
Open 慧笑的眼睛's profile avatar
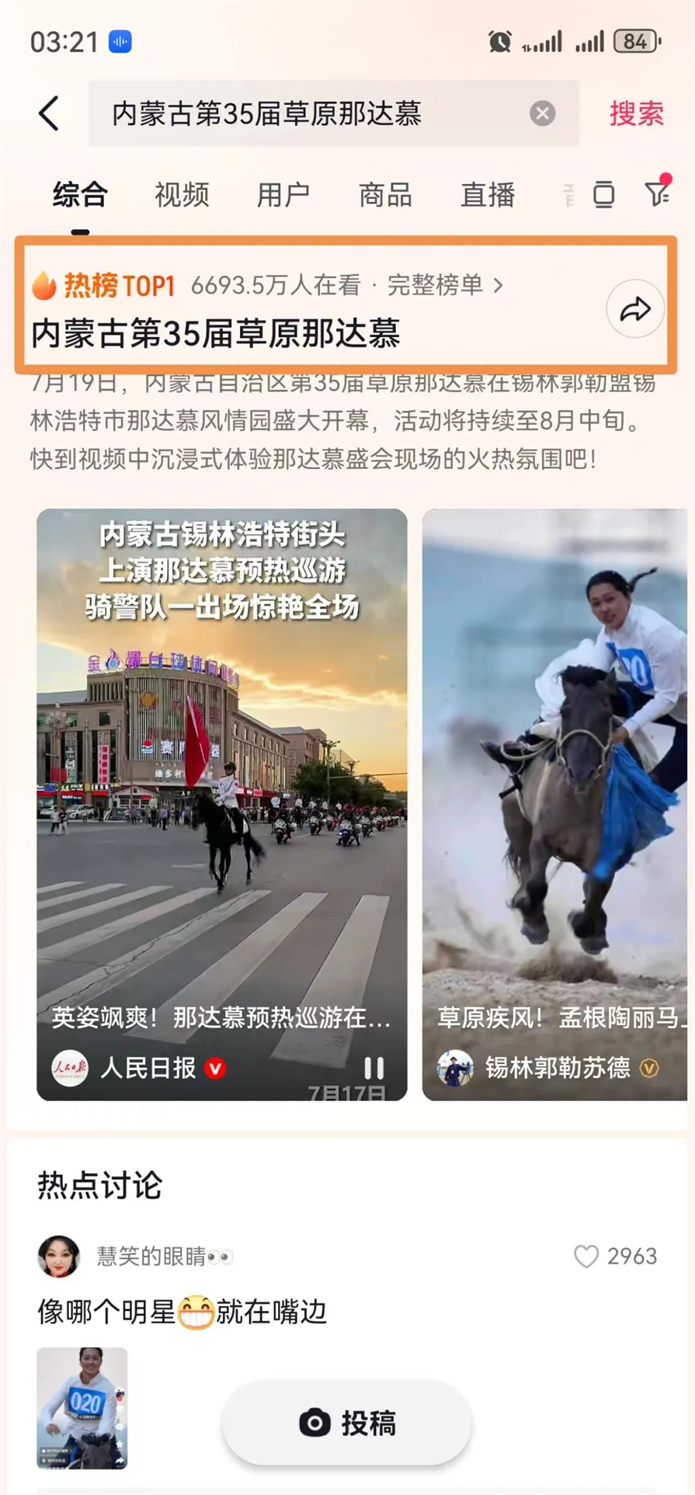[x=59, y=1257]
